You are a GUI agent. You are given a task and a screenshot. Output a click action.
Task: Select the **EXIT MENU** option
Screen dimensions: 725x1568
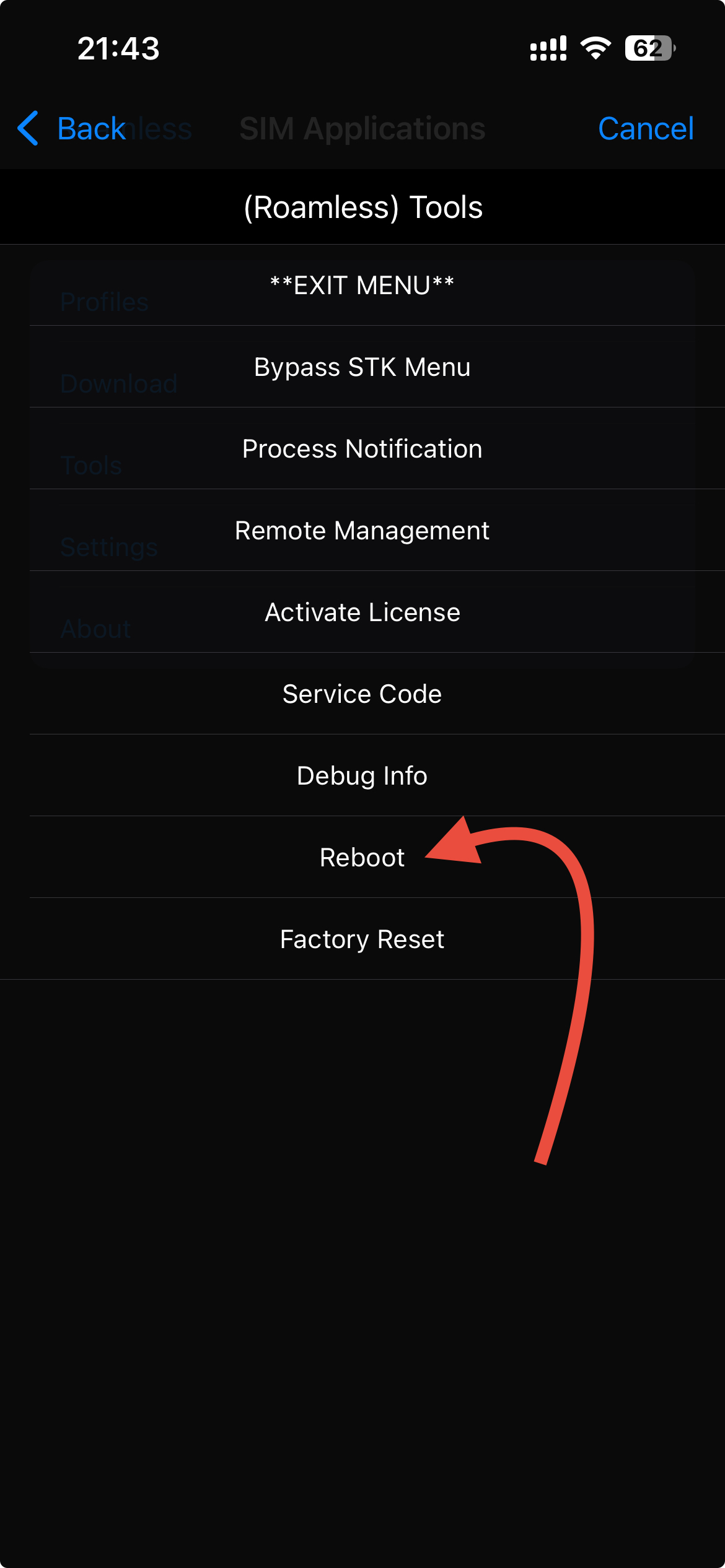362,285
